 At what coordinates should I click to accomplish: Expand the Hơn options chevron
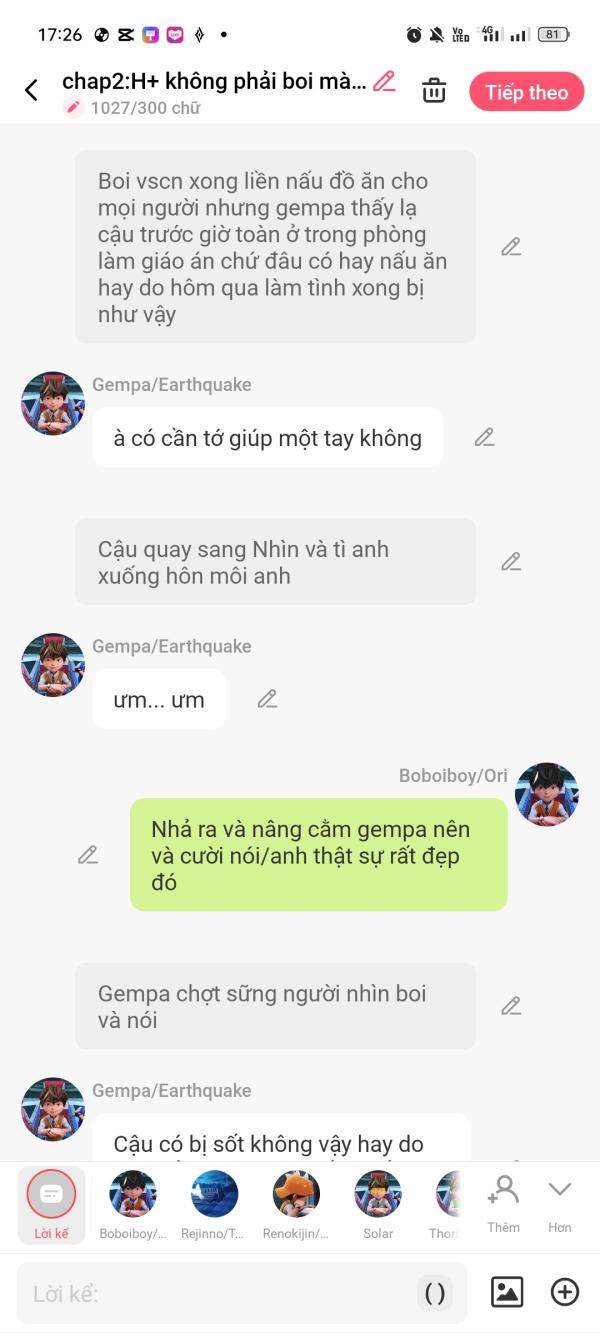point(560,1204)
